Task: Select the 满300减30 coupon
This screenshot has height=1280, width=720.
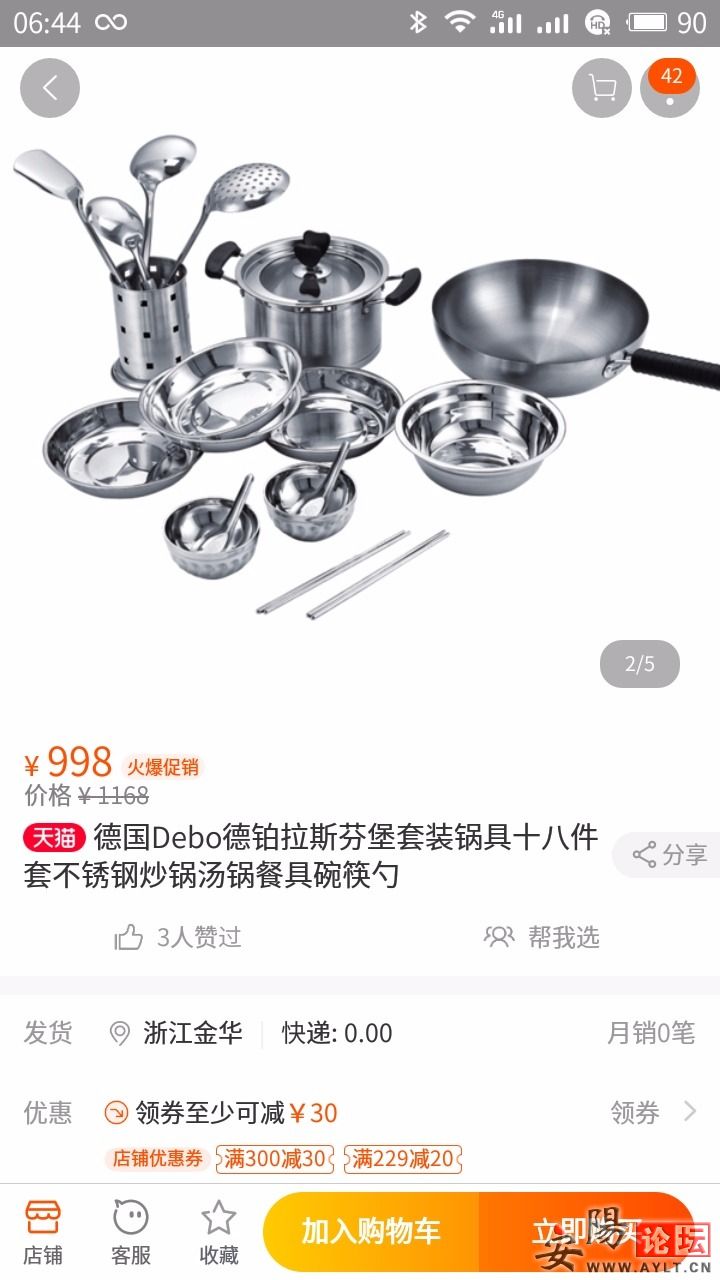Action: 275,1159
